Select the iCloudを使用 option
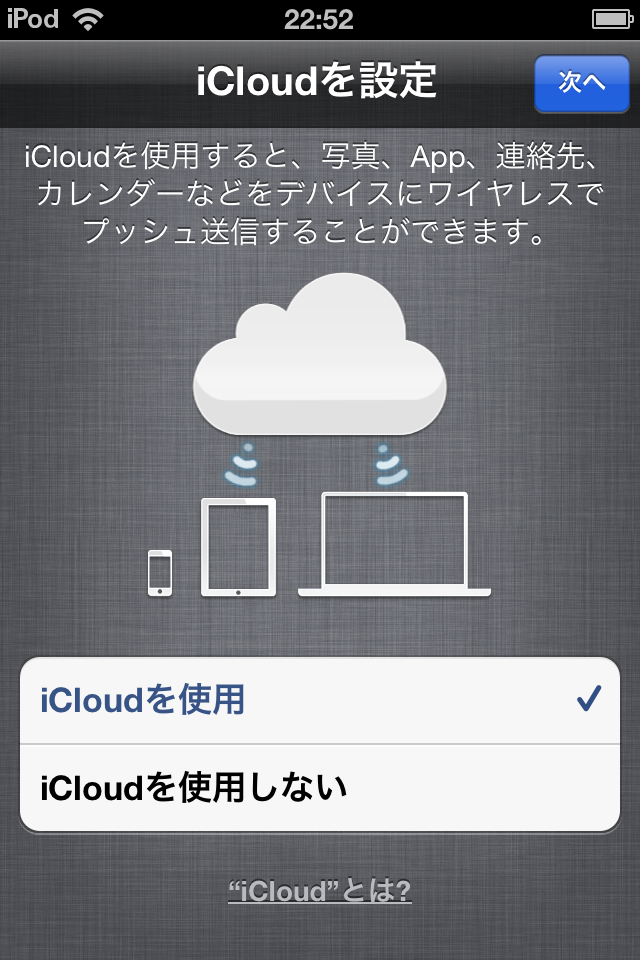 [319, 700]
